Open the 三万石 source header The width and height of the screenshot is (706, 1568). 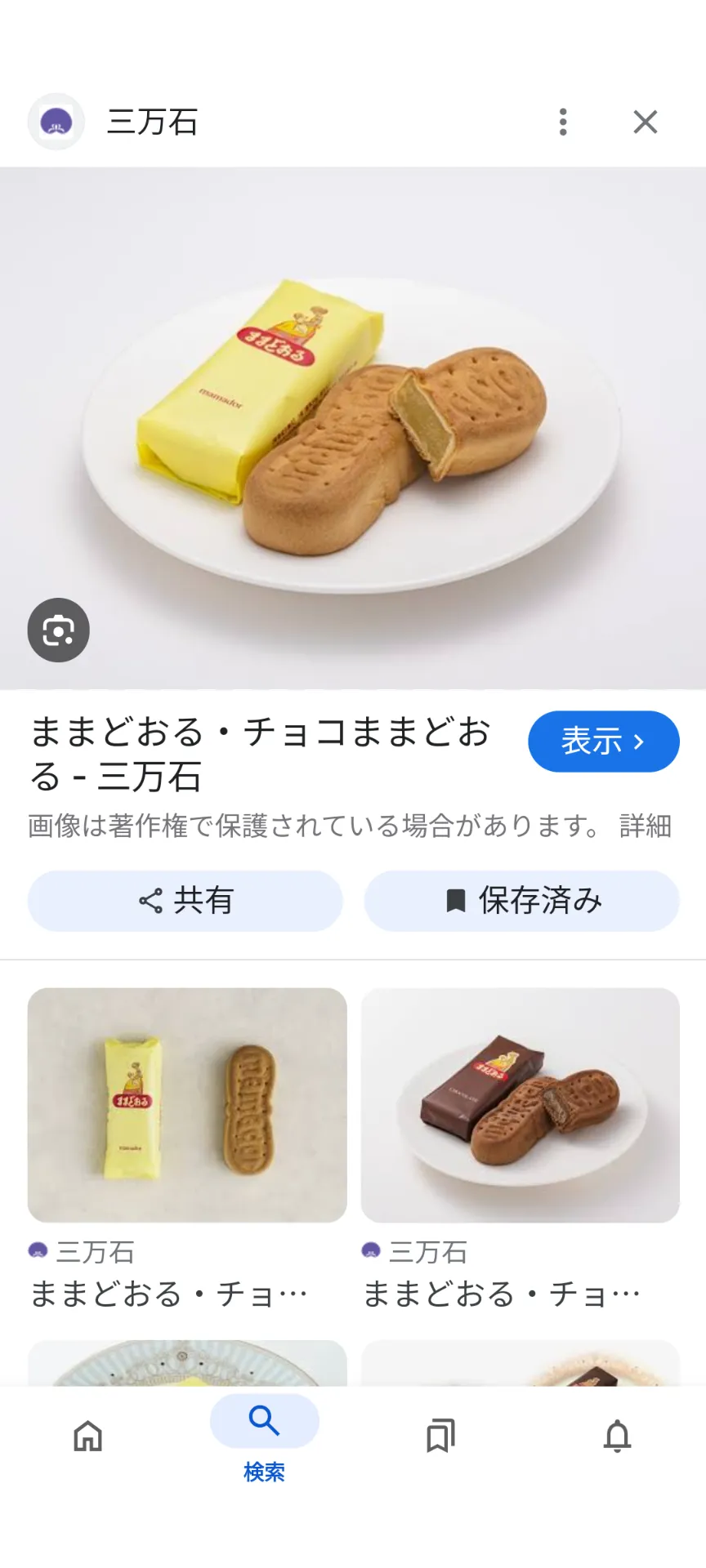(153, 122)
